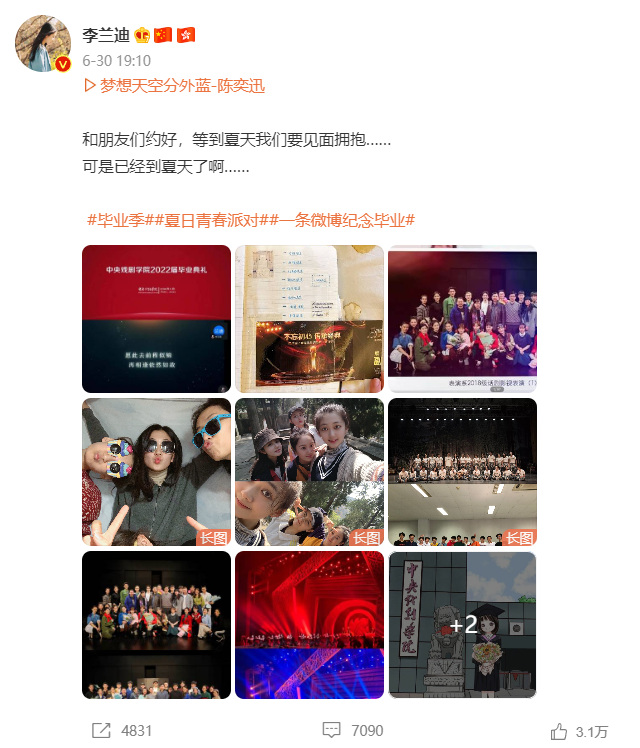Screen dimensions: 640x748
Task: View the sunglasses selfie long image
Action: point(156,472)
